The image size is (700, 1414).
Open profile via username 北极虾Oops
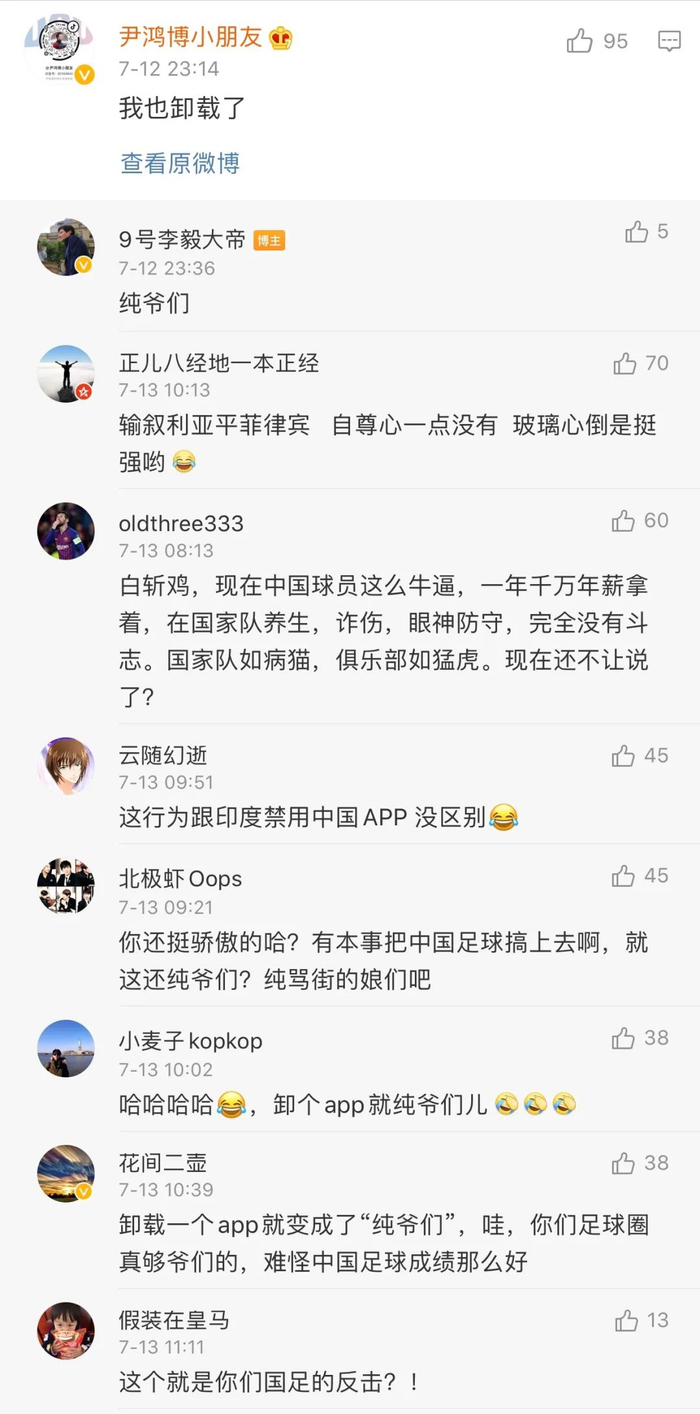pos(180,879)
